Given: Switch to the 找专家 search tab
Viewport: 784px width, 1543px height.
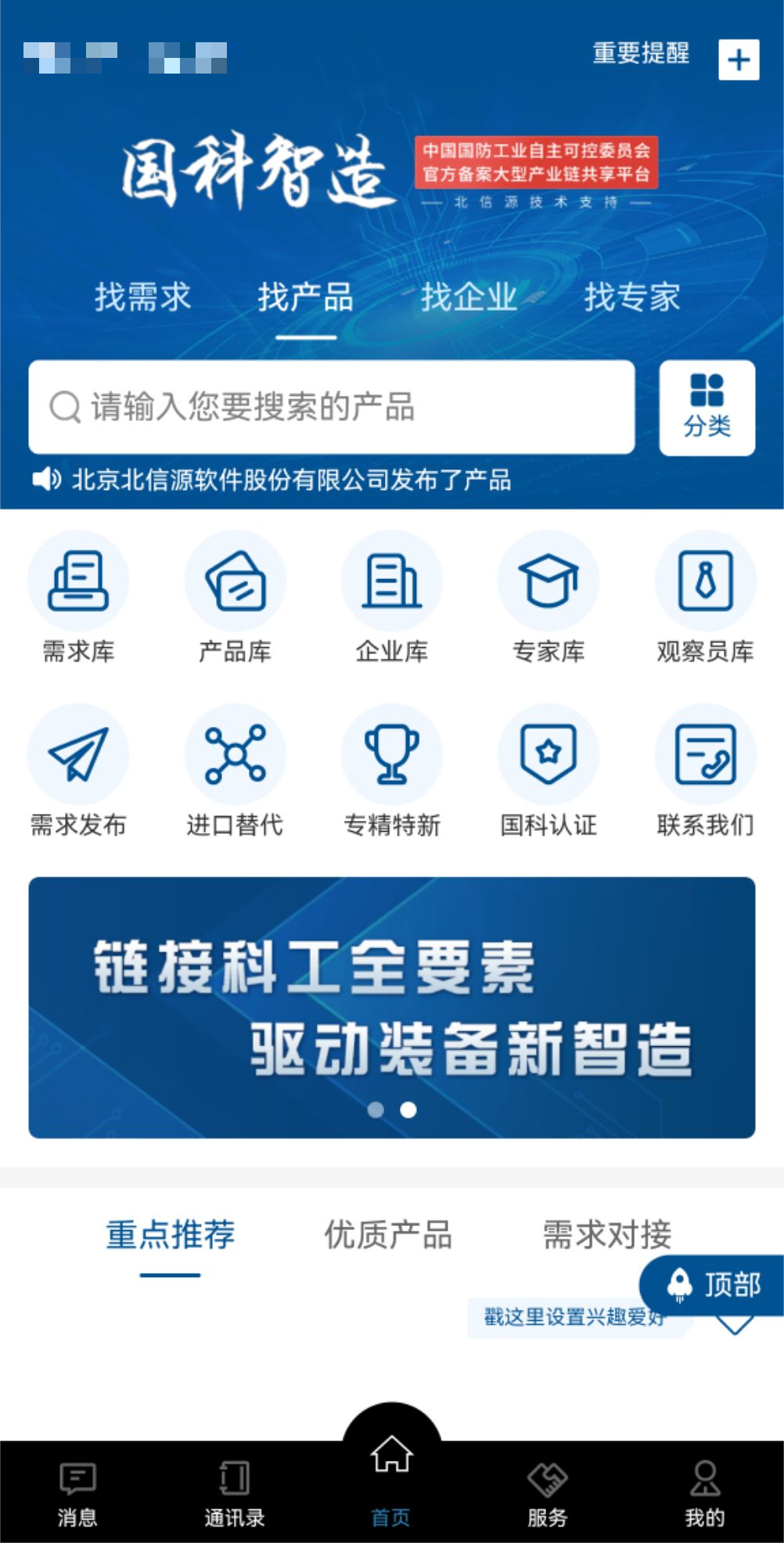Looking at the screenshot, I should tap(632, 297).
